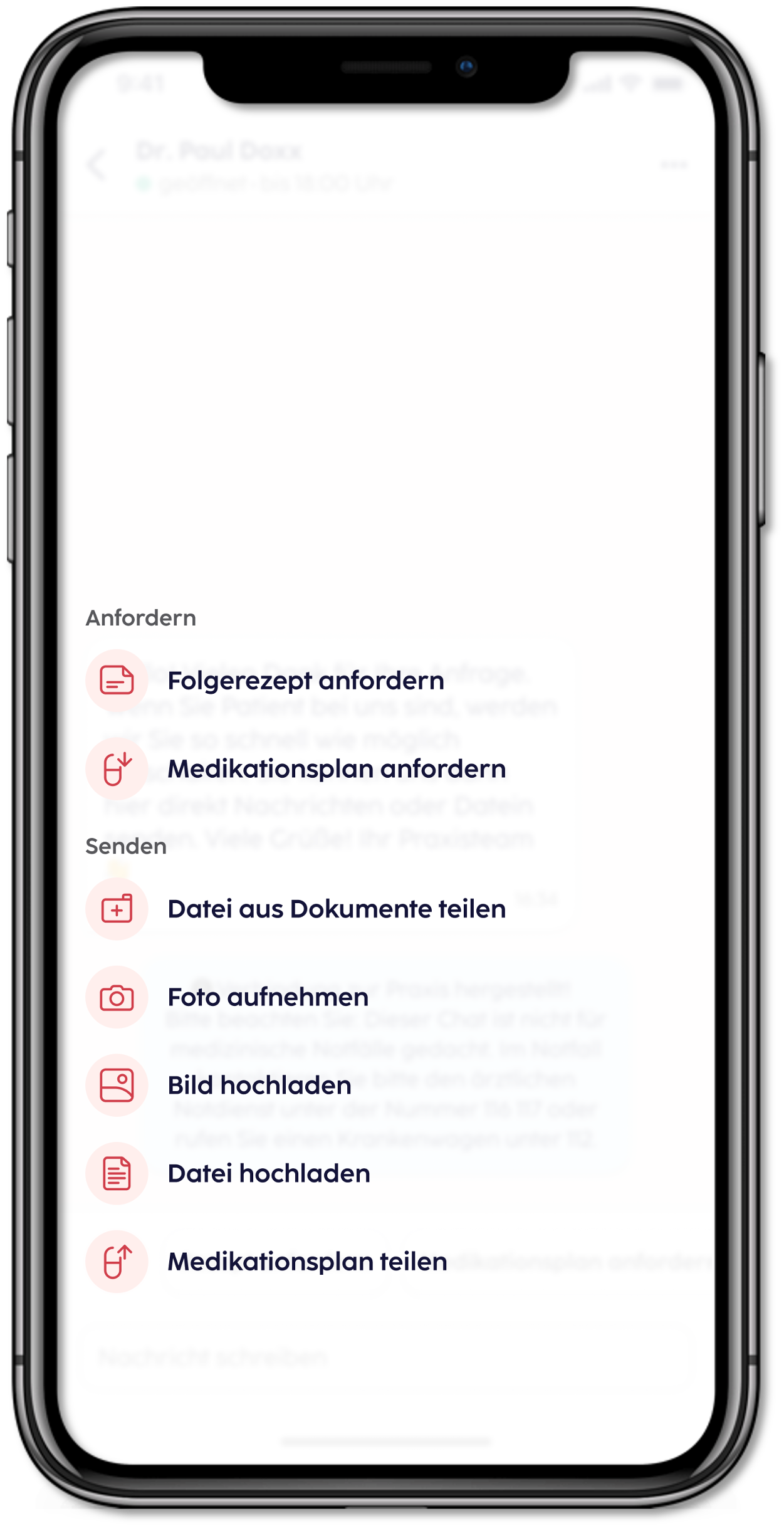Open Datei aus Dokumente teilen

point(336,909)
